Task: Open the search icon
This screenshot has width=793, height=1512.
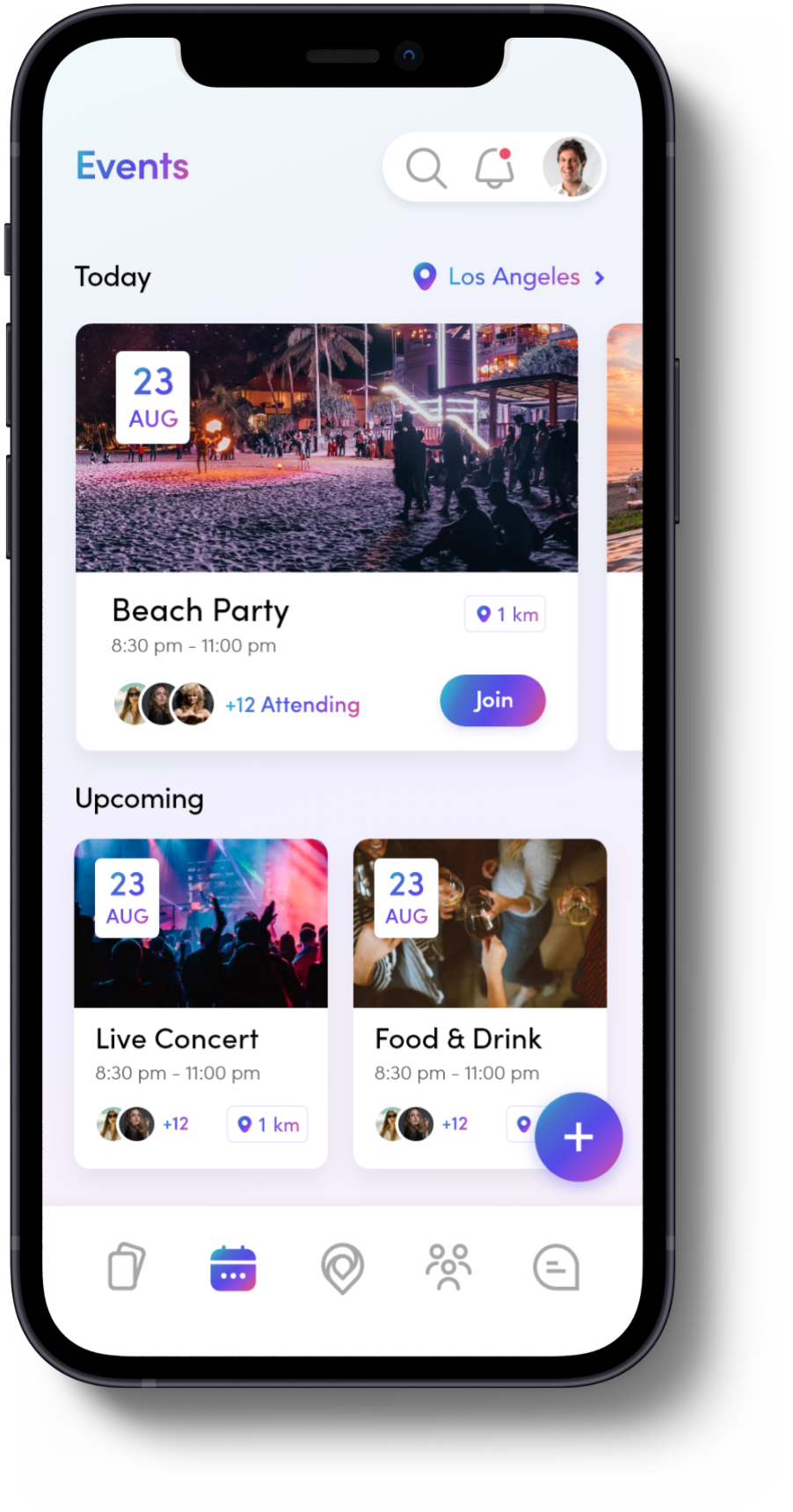Action: (426, 168)
